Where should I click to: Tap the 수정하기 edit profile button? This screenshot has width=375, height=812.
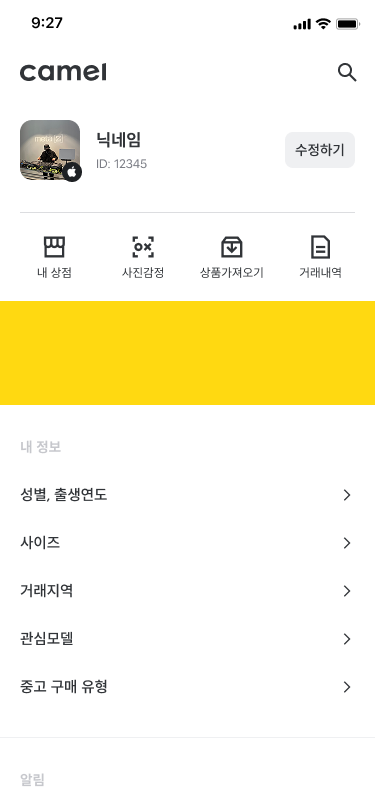320,150
